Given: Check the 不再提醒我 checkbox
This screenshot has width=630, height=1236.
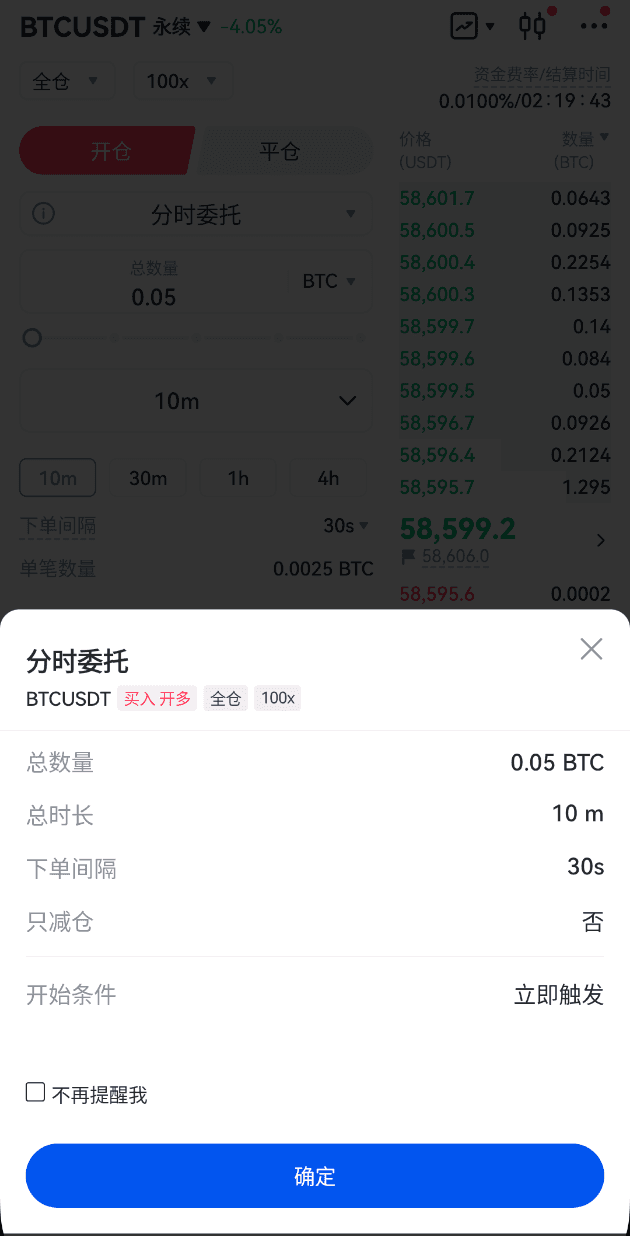Looking at the screenshot, I should tap(36, 1092).
